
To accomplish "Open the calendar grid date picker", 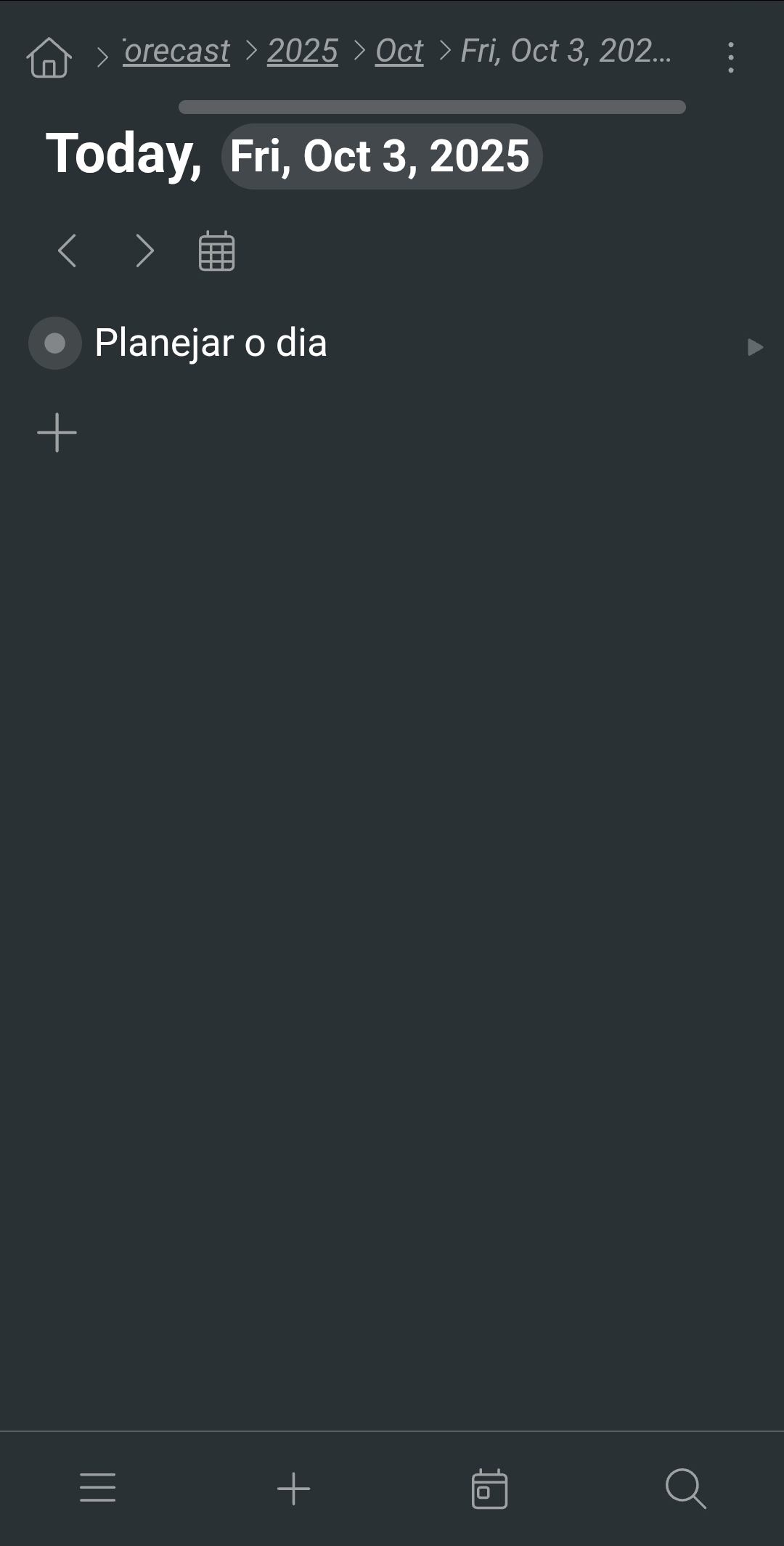I will tap(216, 251).
